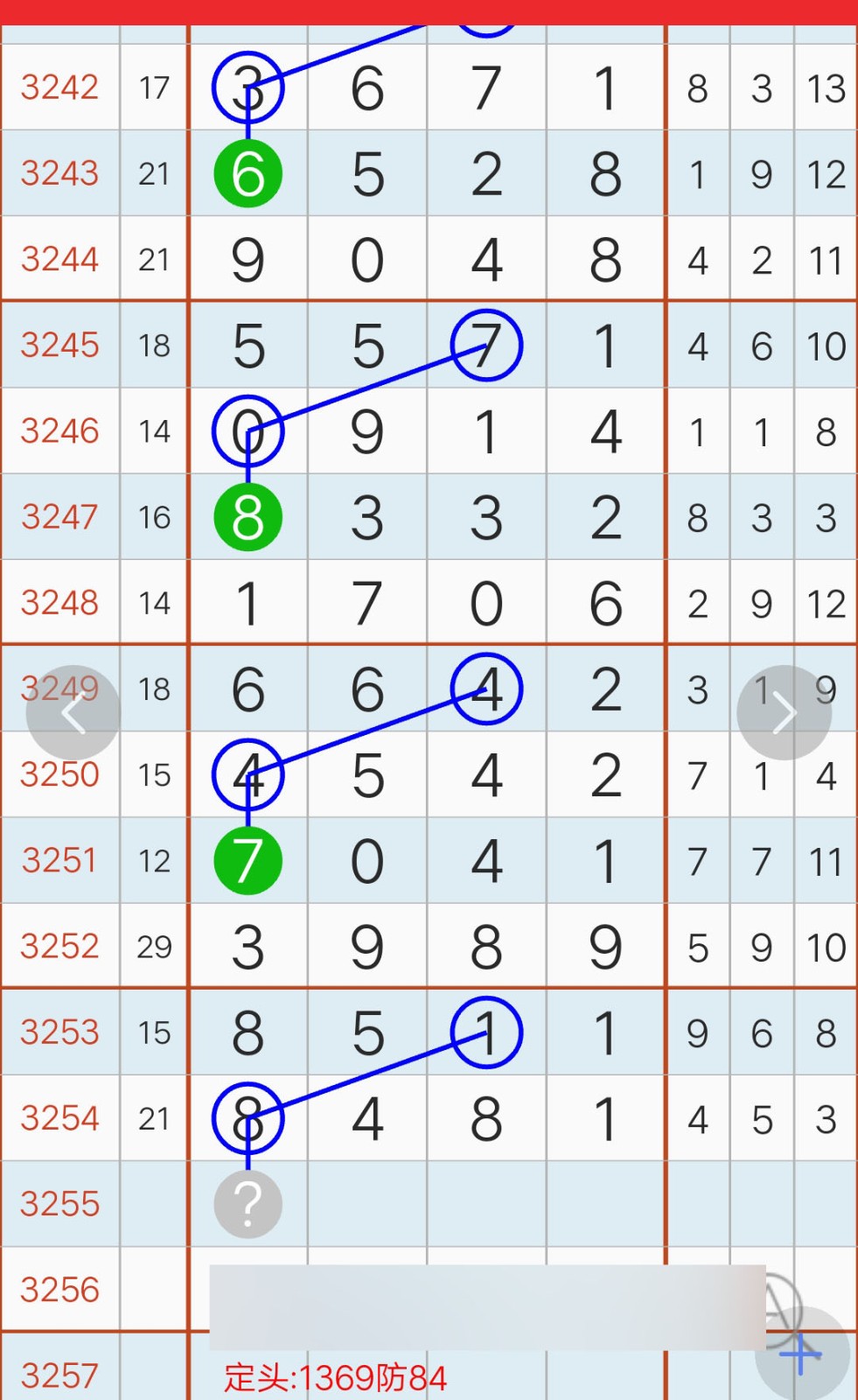858x1400 pixels.
Task: Go to the previous chart image
Action: point(73,713)
